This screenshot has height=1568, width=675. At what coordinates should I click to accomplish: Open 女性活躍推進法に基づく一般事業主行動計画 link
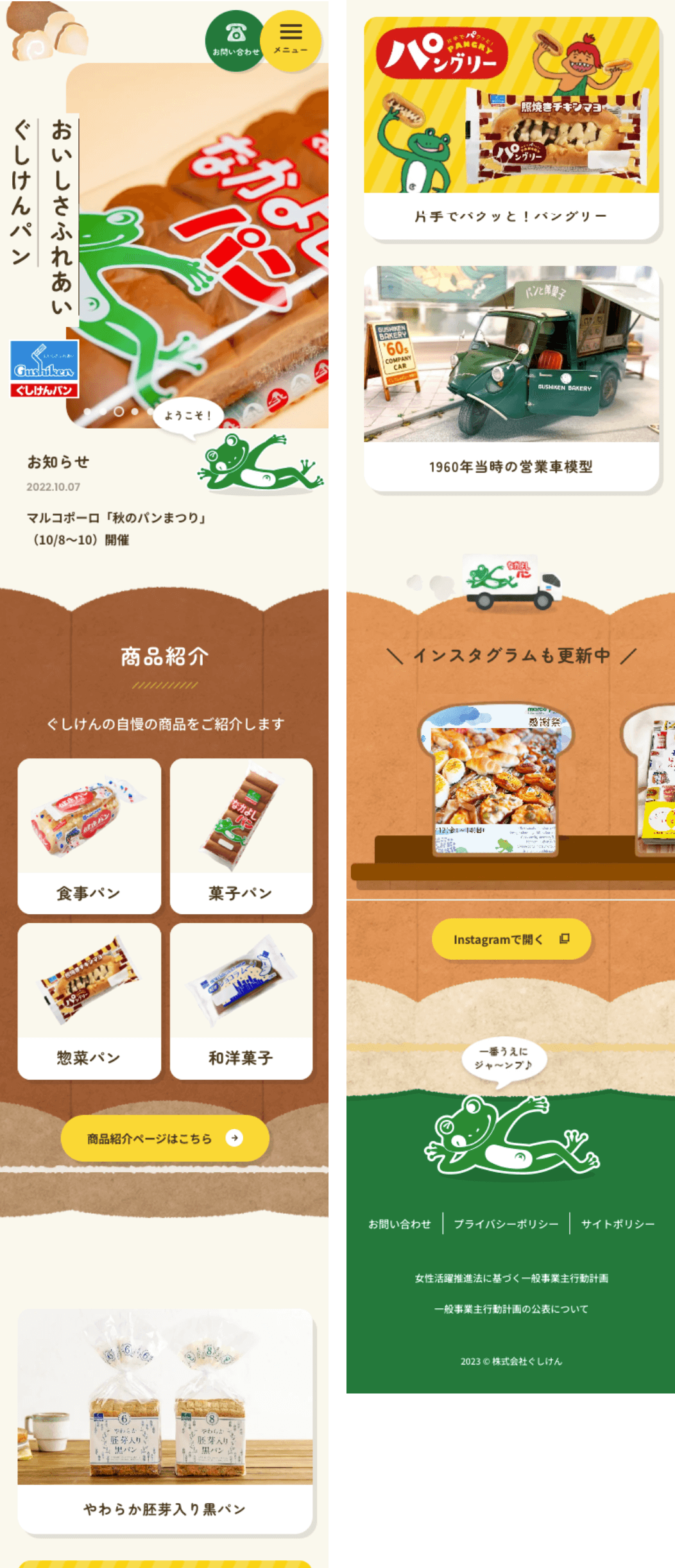(511, 1278)
